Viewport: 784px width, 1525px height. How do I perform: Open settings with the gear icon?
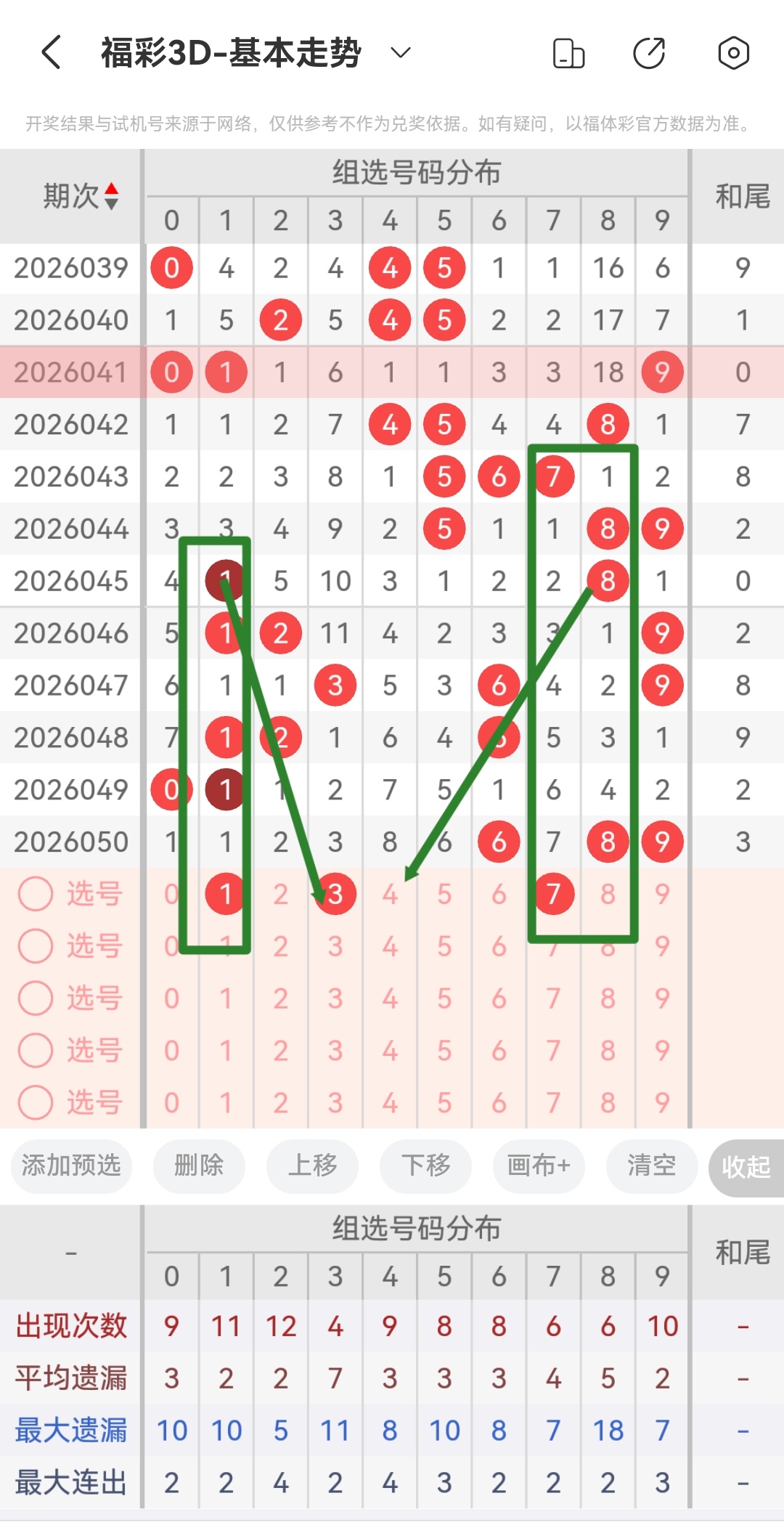[733, 52]
